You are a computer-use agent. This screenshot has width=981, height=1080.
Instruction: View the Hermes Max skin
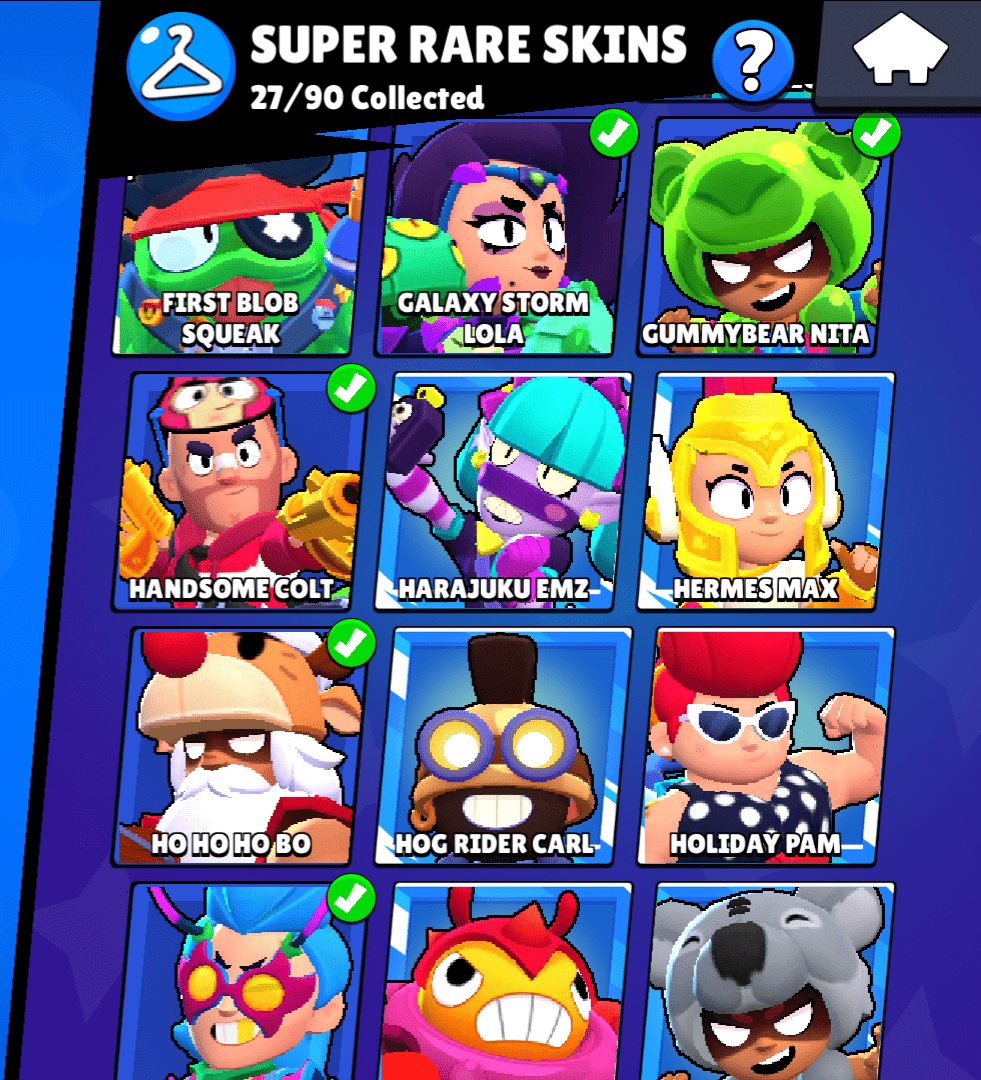pyautogui.click(x=766, y=492)
